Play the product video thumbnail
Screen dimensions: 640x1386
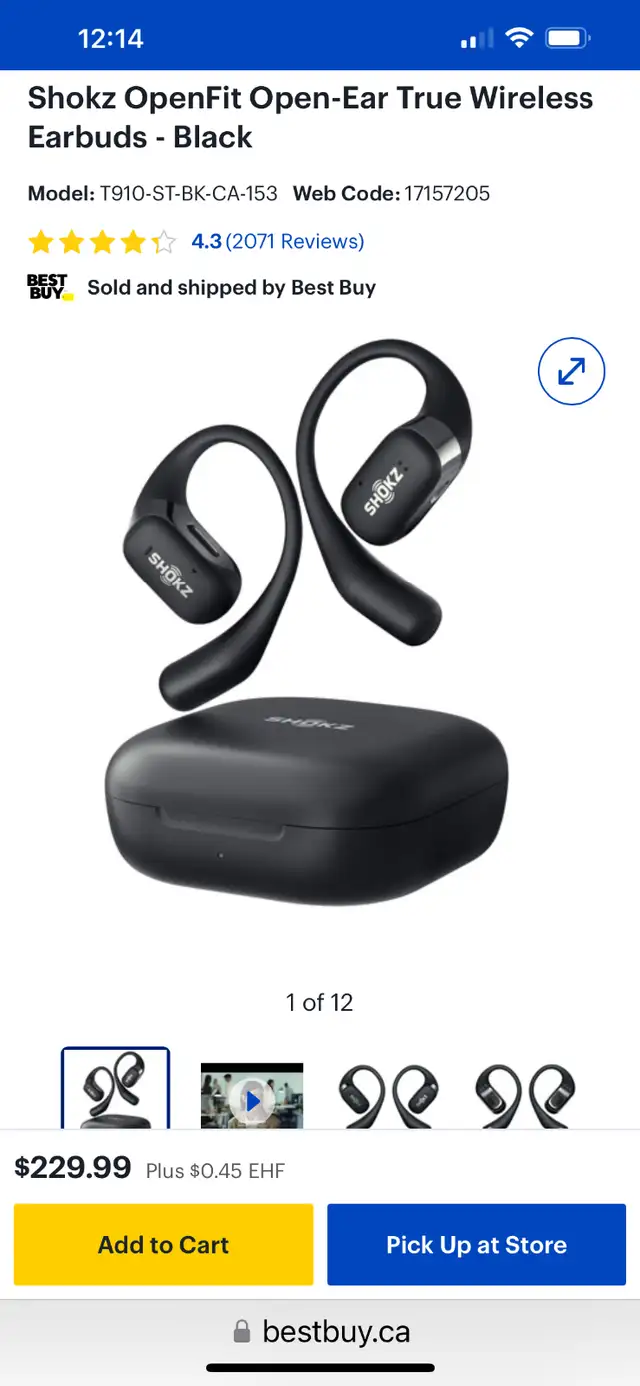pyautogui.click(x=252, y=1098)
